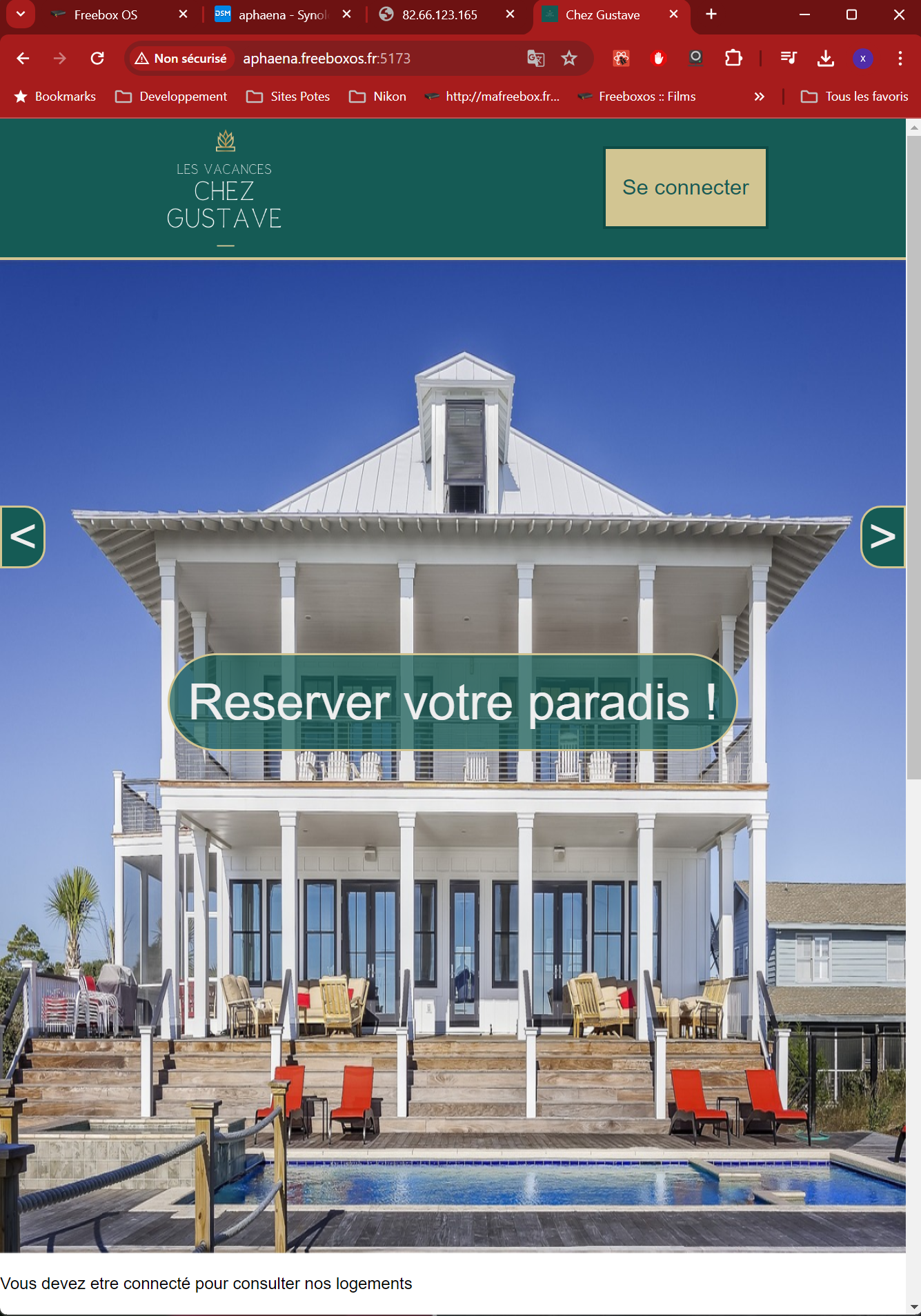This screenshot has width=921, height=1316.
Task: Open the browser extensions puzzle icon
Action: pyautogui.click(x=733, y=59)
